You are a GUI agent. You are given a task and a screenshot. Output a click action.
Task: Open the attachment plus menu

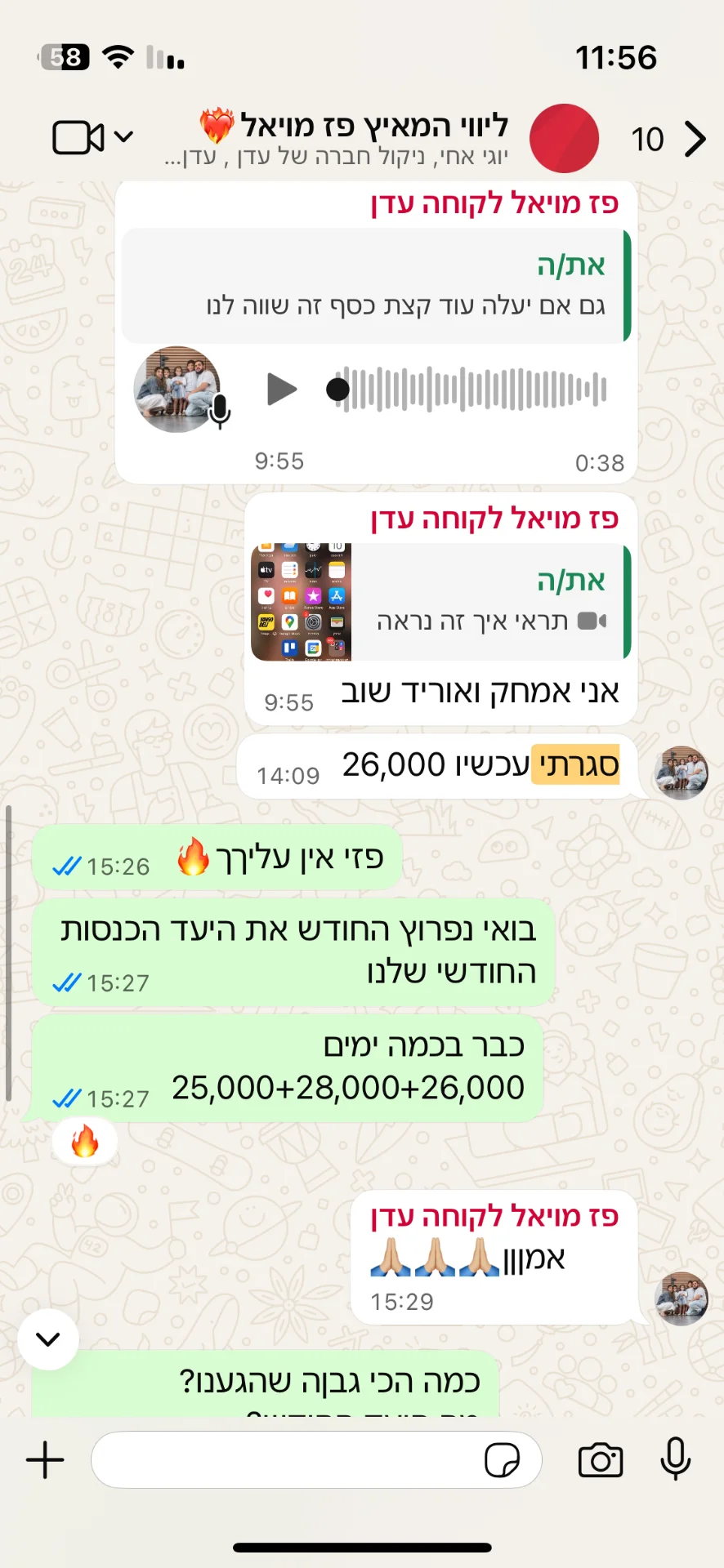(x=45, y=1460)
